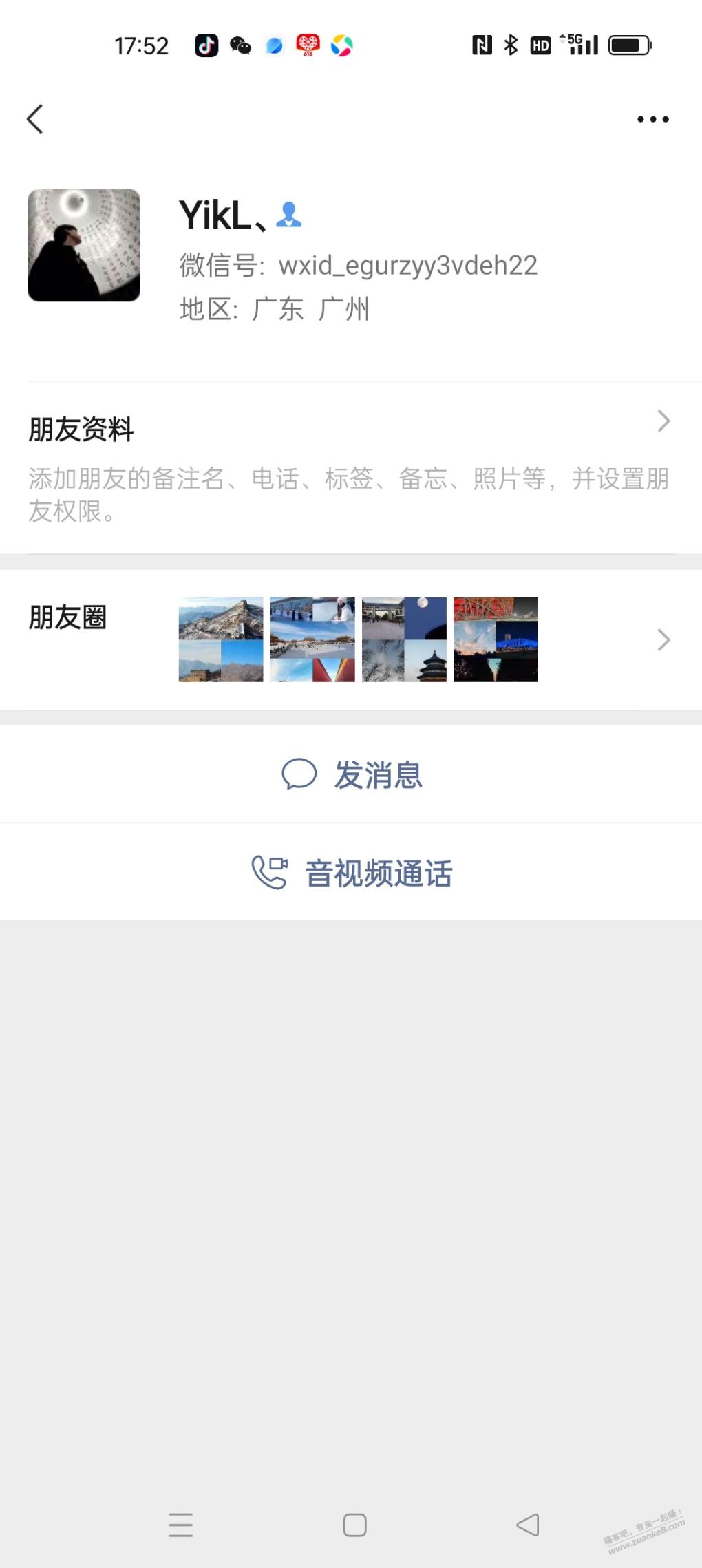Viewport: 702px width, 1568px height.
Task: View YikL's profile avatar
Action: pyautogui.click(x=84, y=246)
